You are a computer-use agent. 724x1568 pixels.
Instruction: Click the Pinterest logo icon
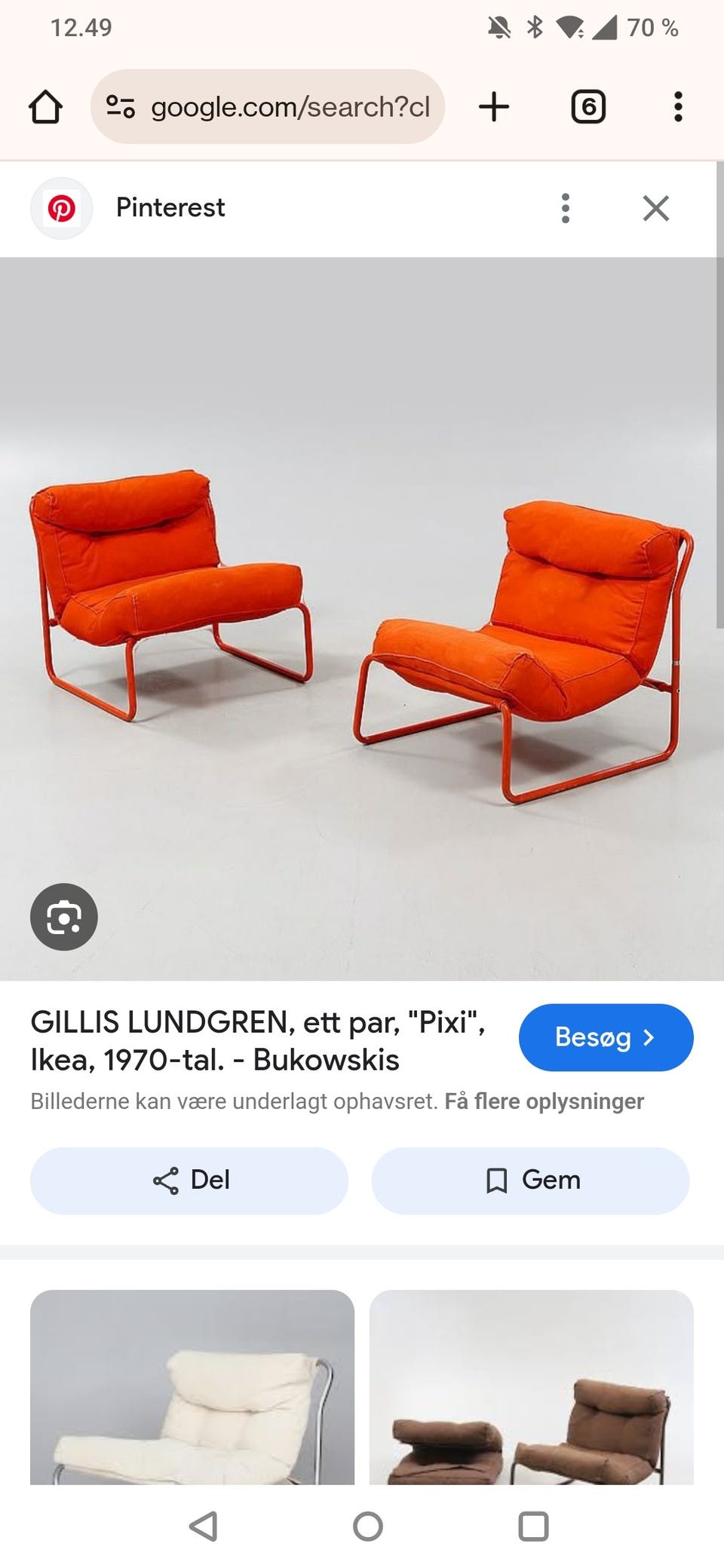(x=63, y=208)
